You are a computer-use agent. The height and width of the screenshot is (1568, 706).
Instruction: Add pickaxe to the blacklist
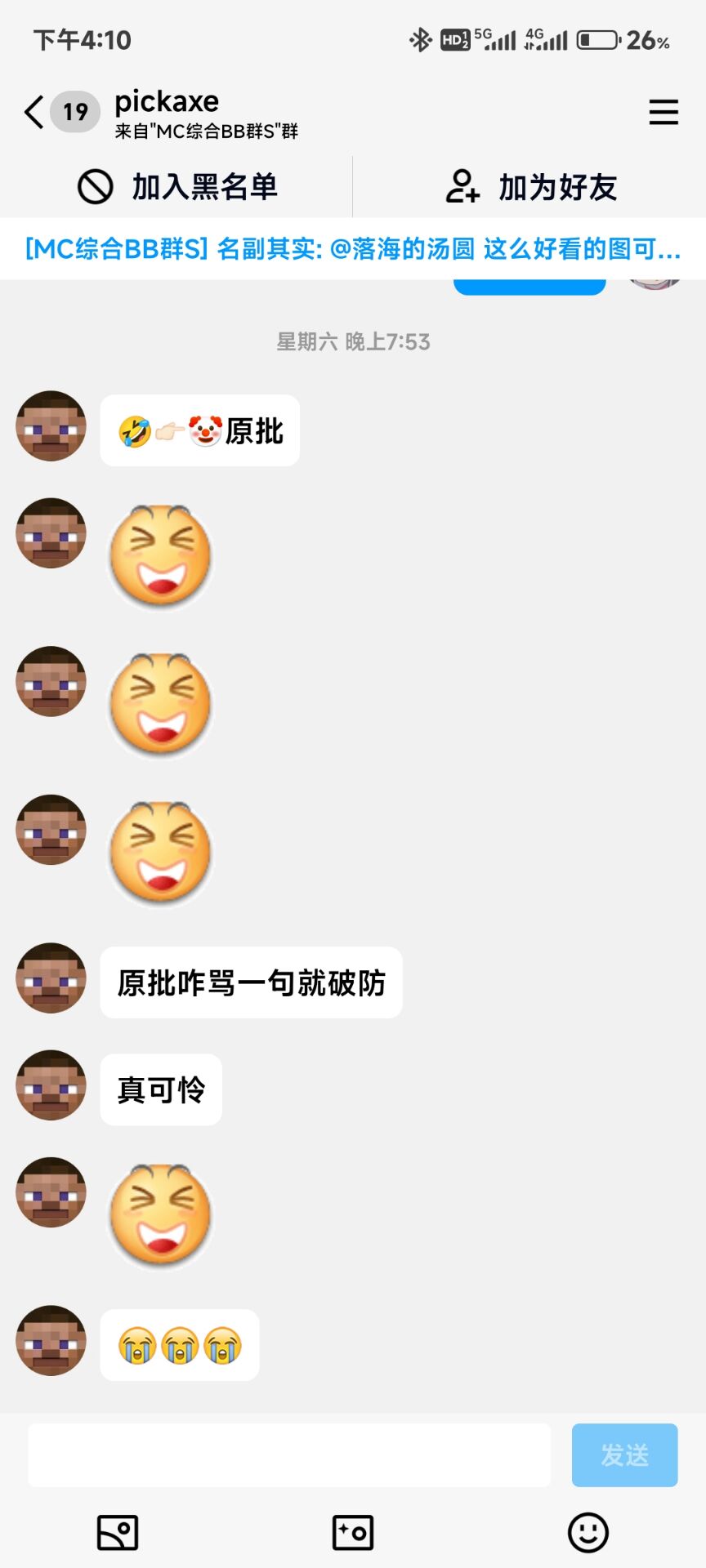[177, 187]
